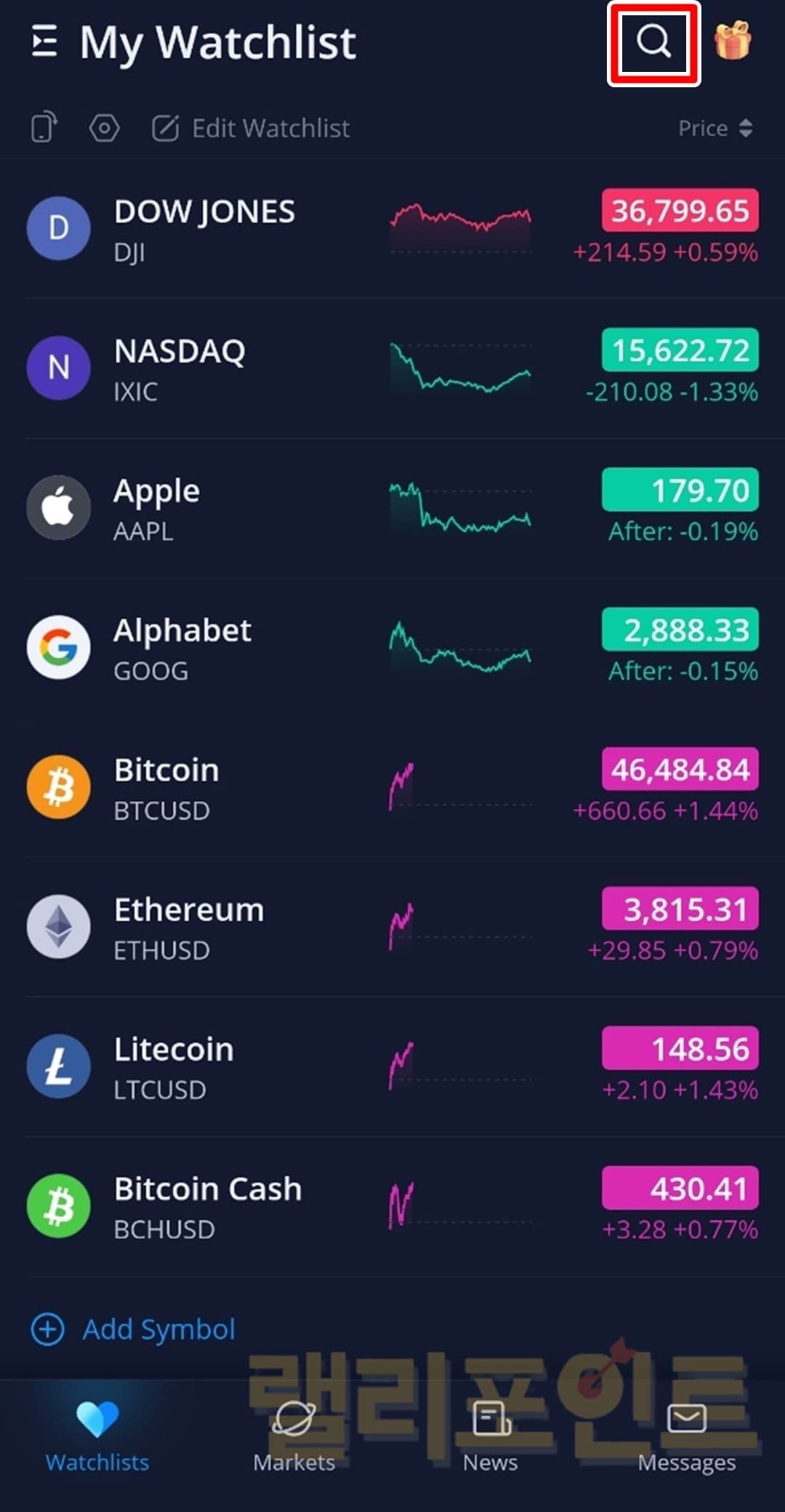
Task: Open the side drawer menu
Action: [x=45, y=41]
